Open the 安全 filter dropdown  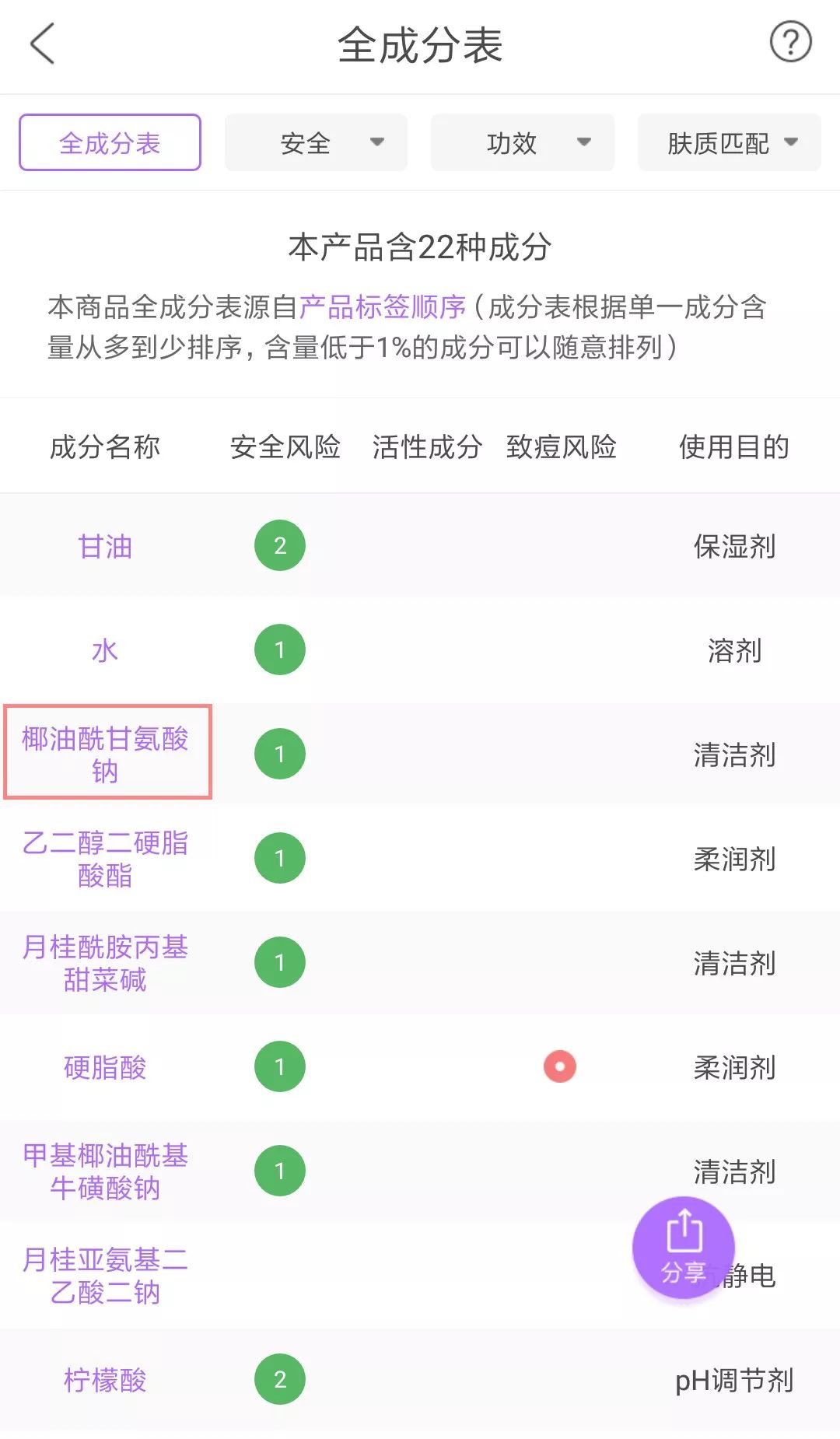[x=315, y=142]
